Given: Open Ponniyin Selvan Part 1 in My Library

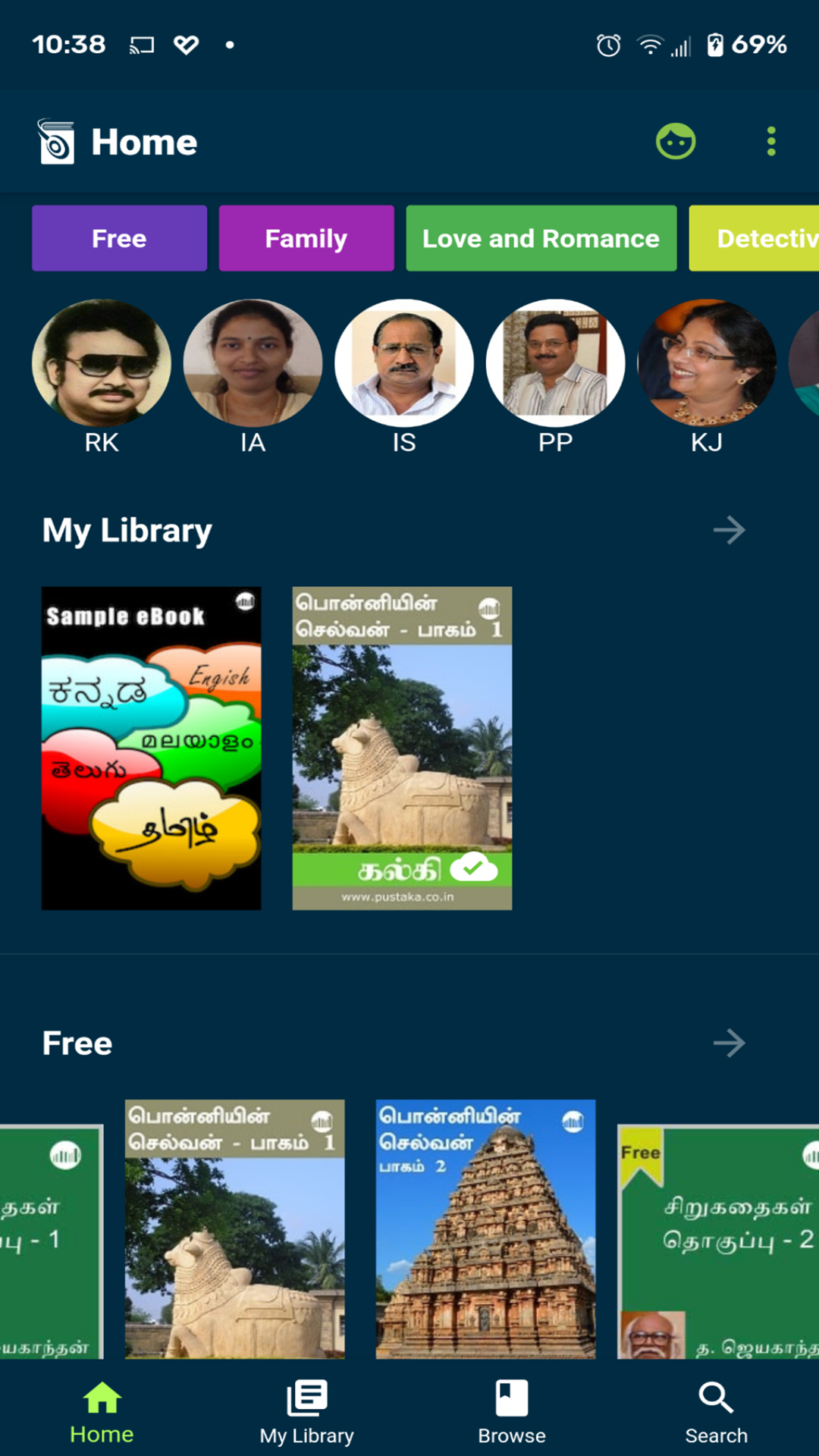Looking at the screenshot, I should [402, 748].
